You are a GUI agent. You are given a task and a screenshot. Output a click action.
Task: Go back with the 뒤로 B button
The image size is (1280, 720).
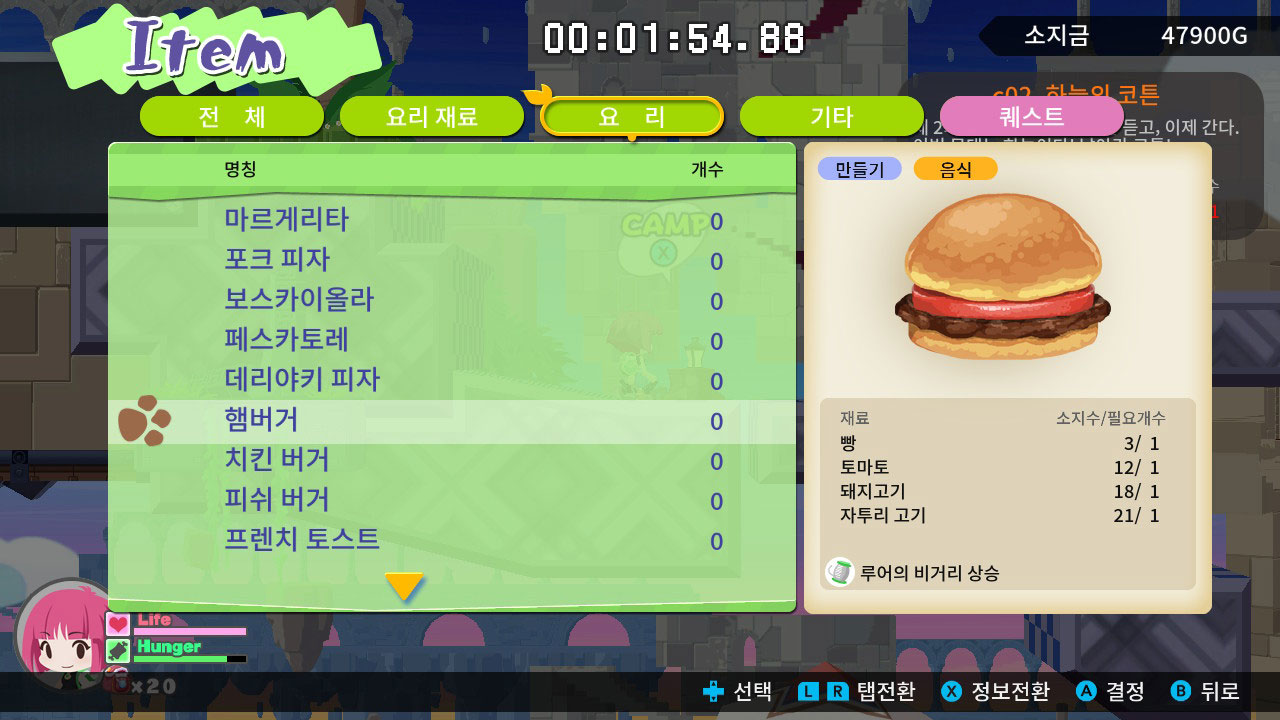click(1205, 691)
